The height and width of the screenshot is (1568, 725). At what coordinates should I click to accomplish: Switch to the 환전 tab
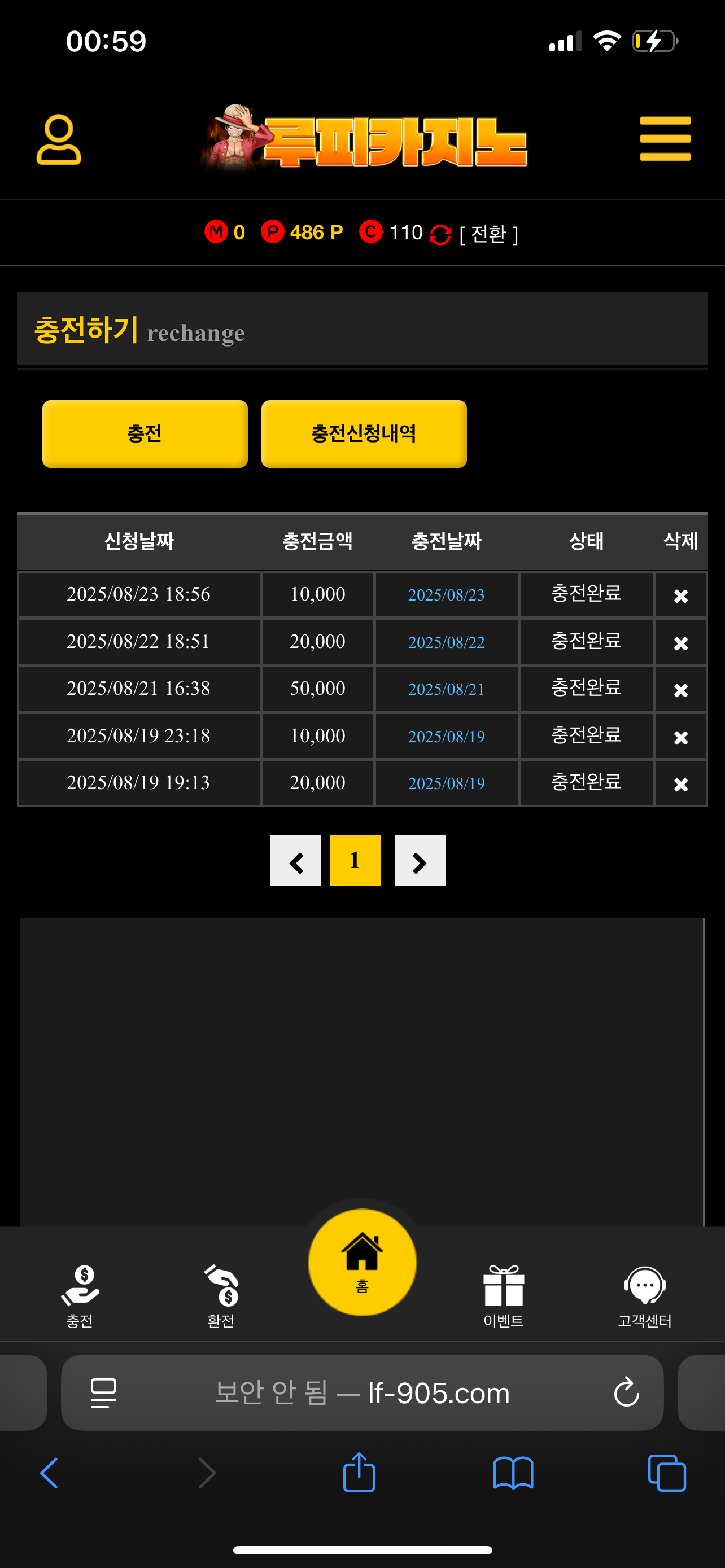(x=221, y=1295)
